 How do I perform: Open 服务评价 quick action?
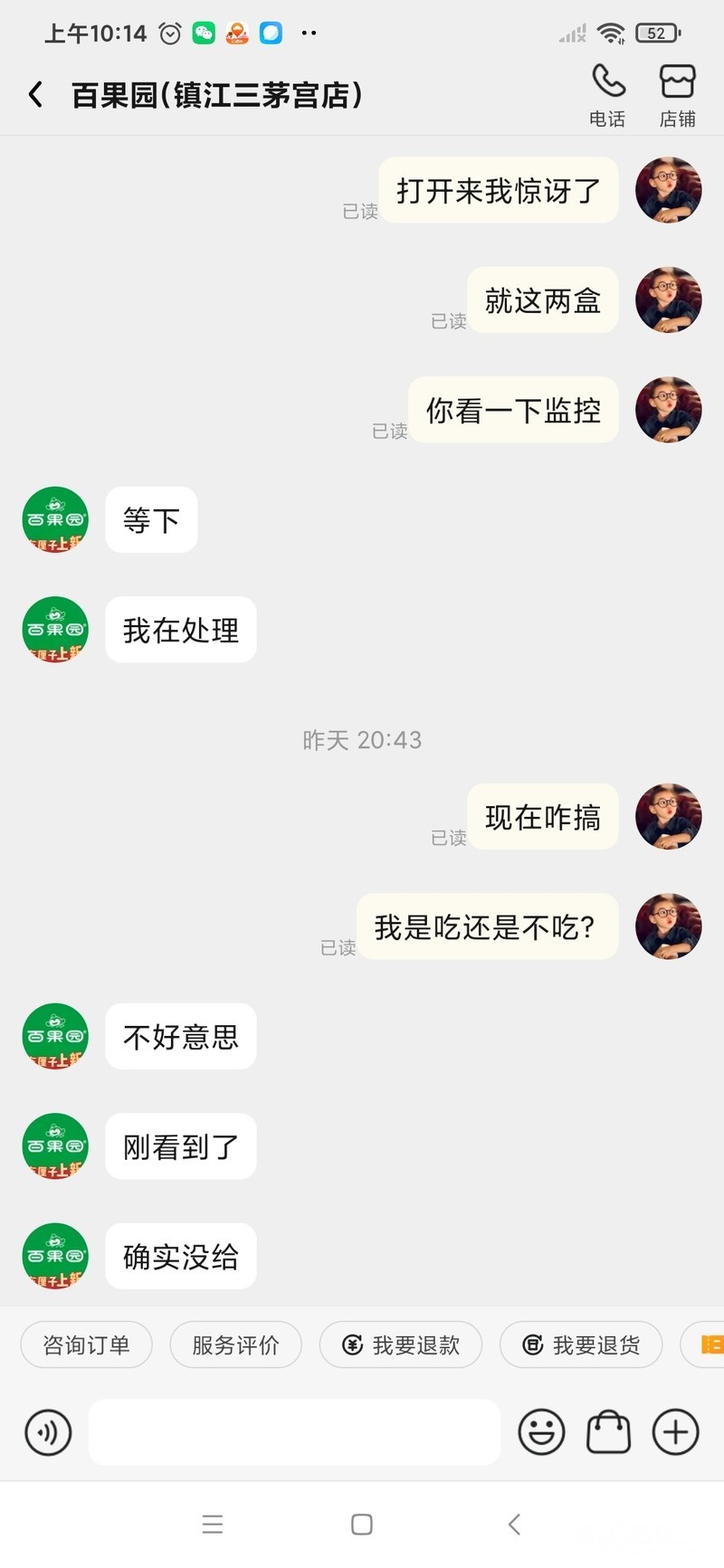[235, 1345]
